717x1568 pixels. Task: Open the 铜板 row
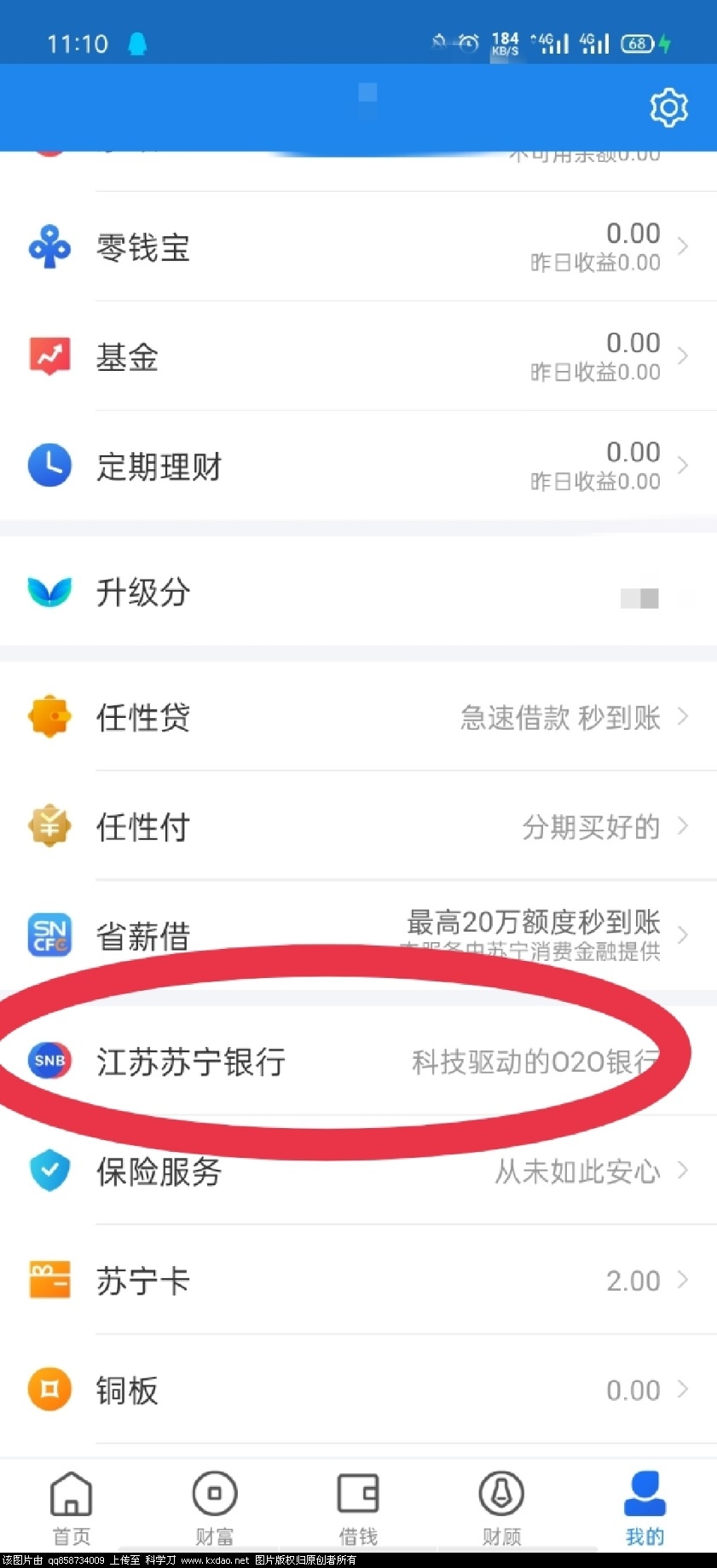(358, 1390)
